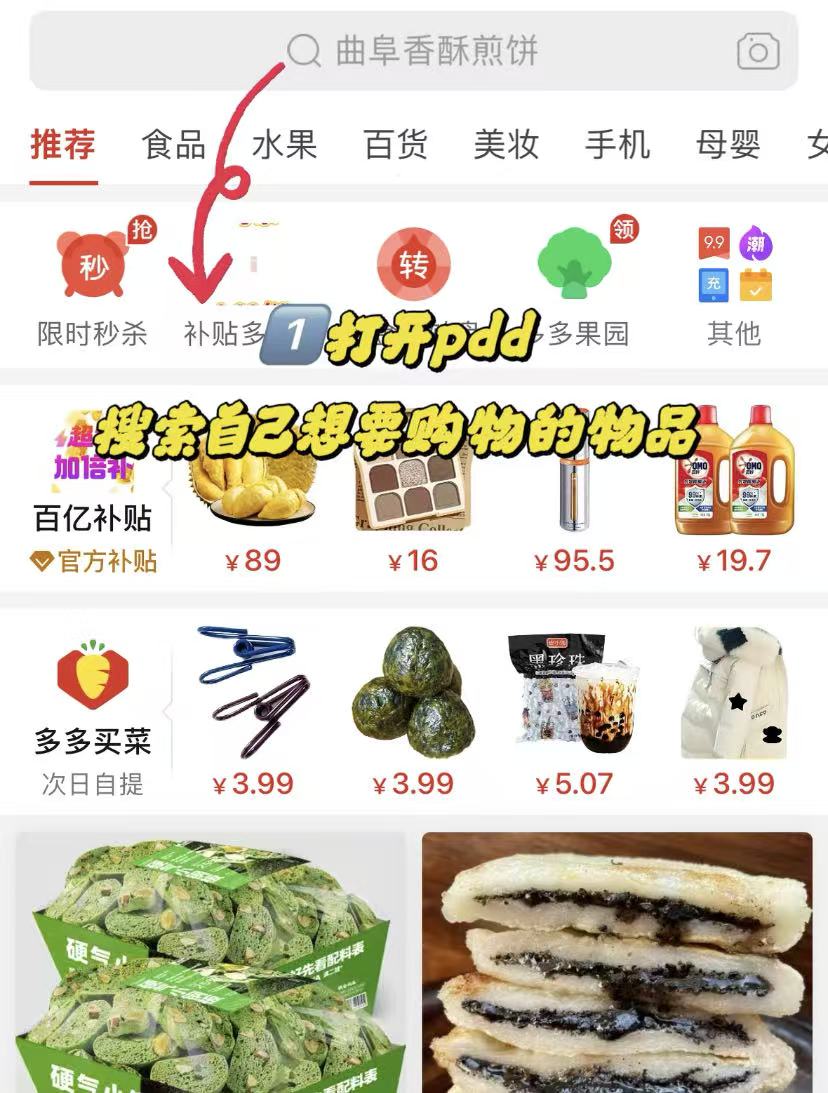Select the 百货 category tab
The width and height of the screenshot is (828, 1093).
[x=395, y=145]
